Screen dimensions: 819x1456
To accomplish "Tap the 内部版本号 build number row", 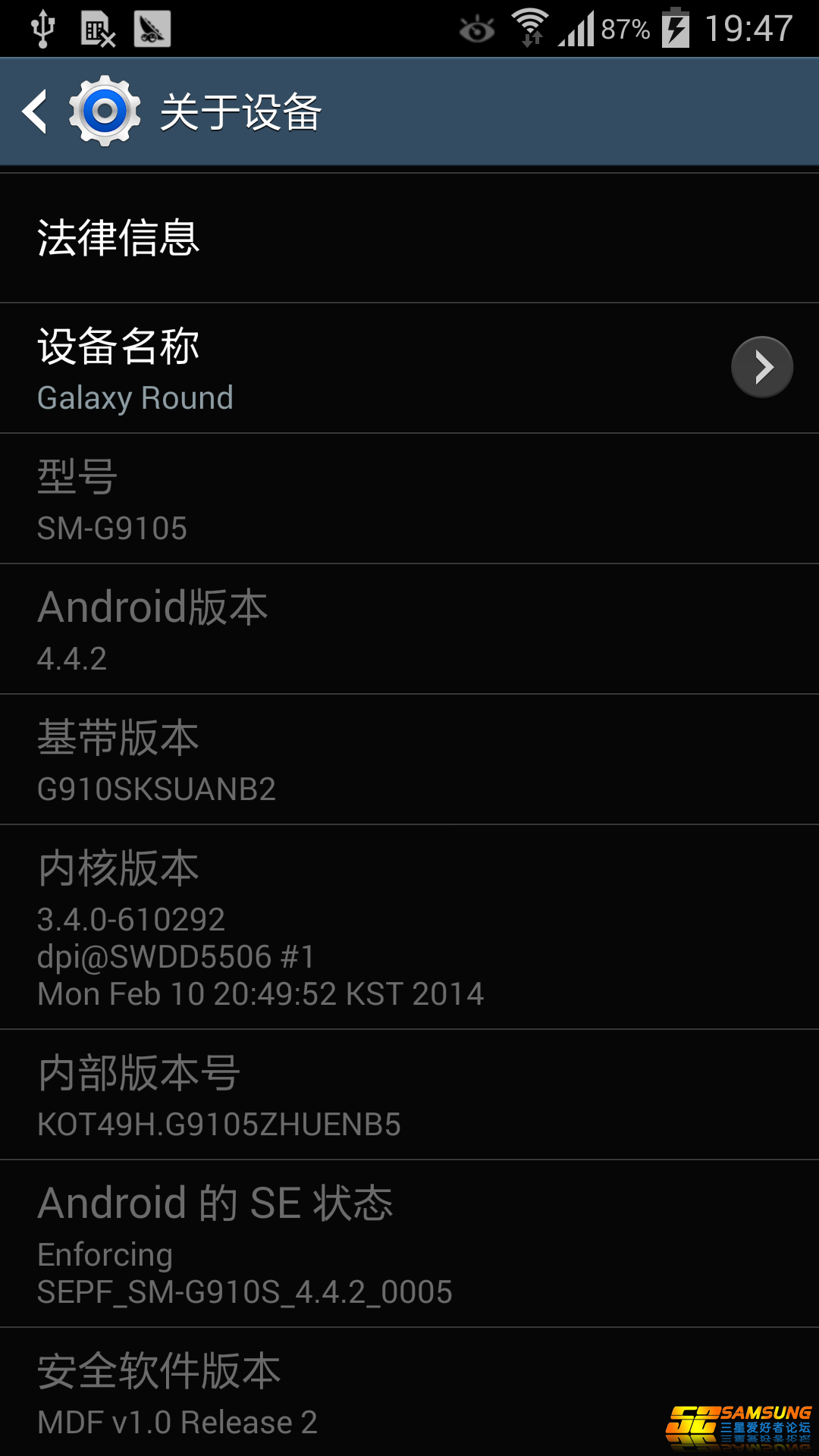I will pyautogui.click(x=303, y=1094).
